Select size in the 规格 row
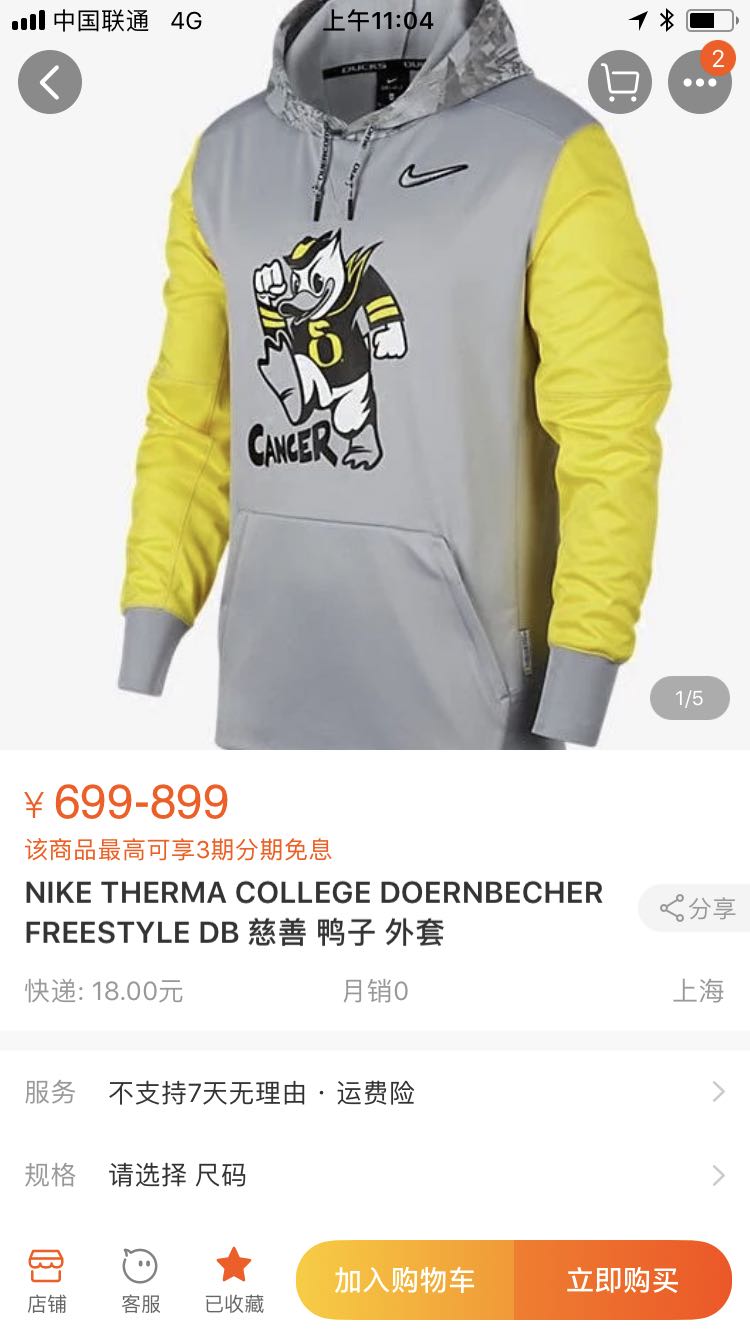This screenshot has height=1334, width=750. coord(375,1174)
